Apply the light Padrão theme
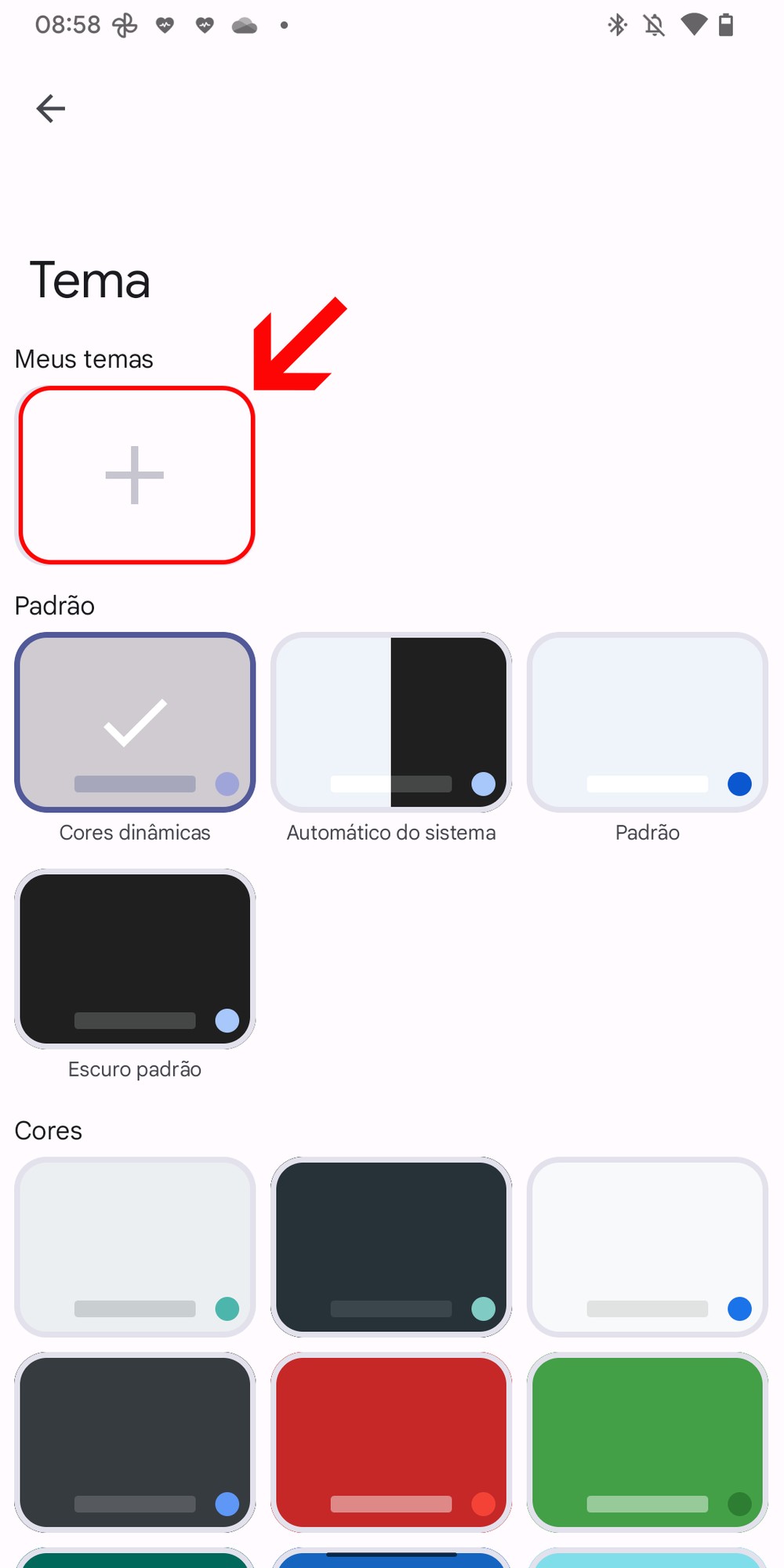 click(x=647, y=722)
